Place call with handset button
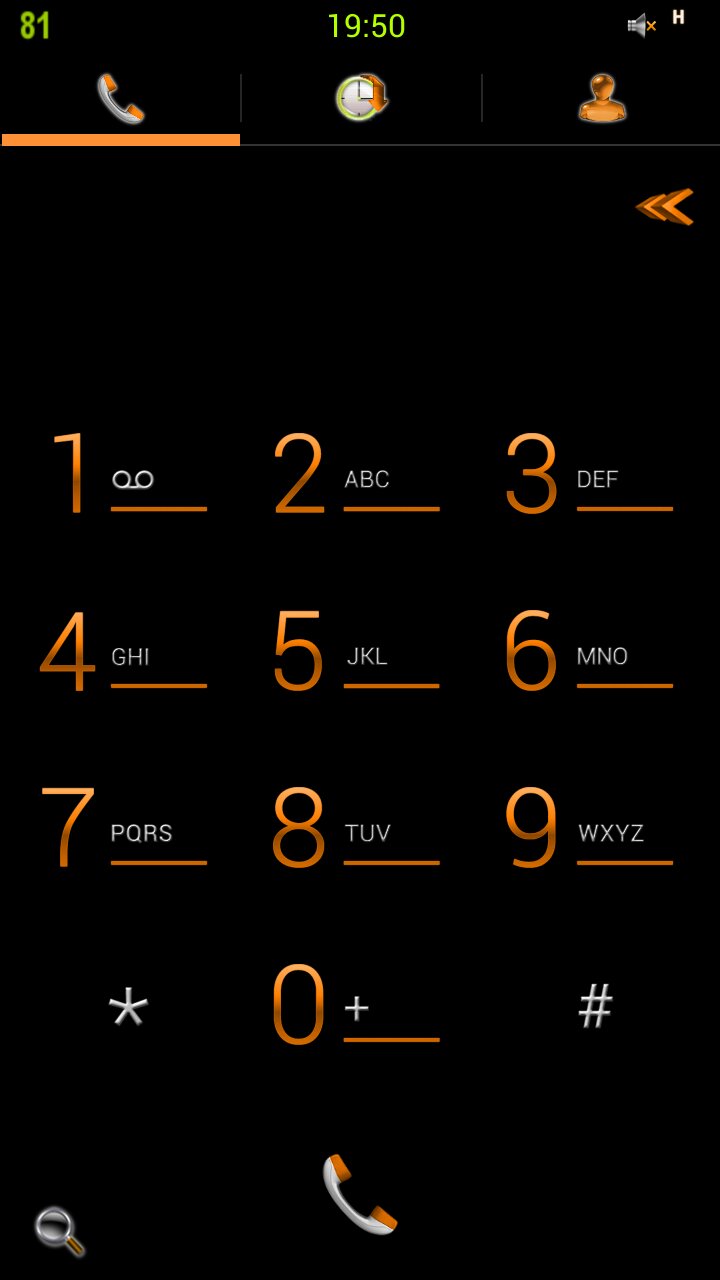The height and width of the screenshot is (1280, 720). pos(360,1194)
